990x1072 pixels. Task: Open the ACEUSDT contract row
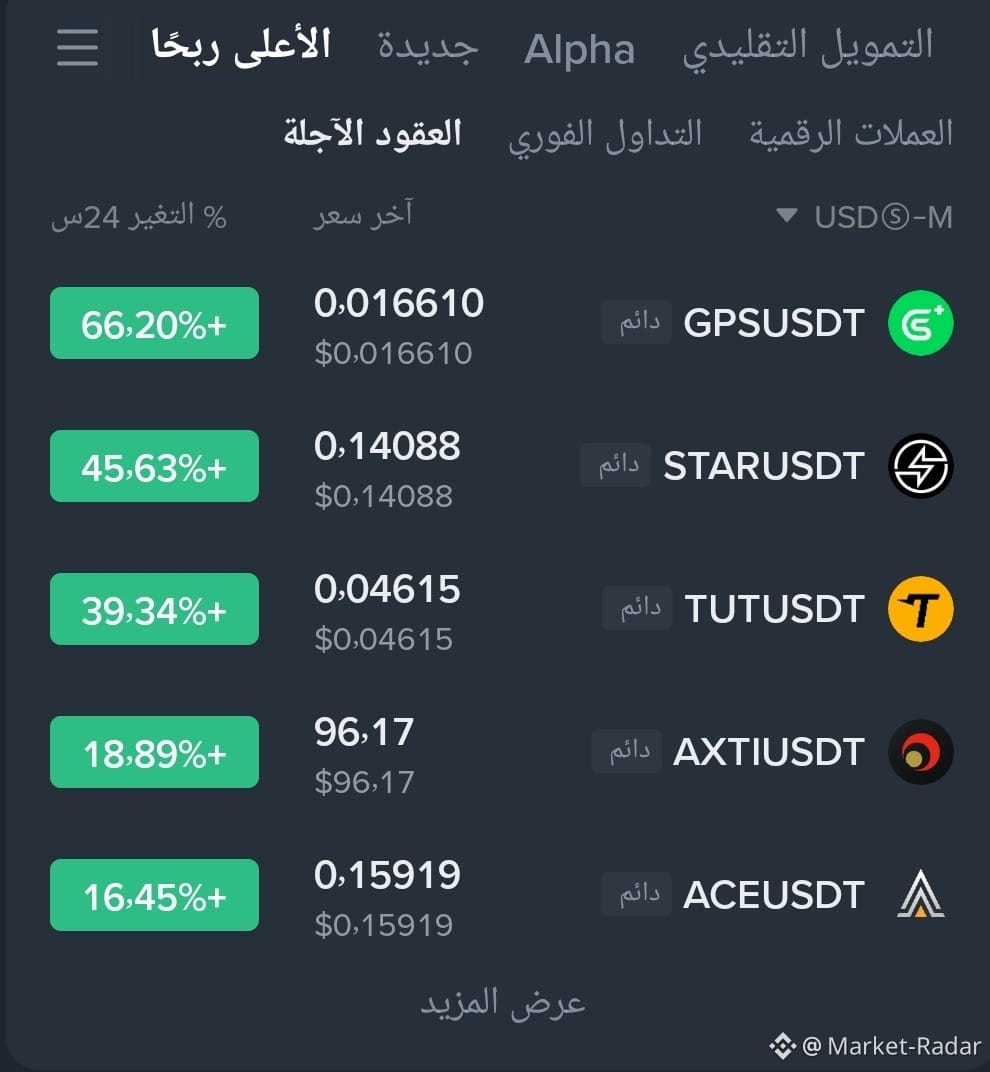(x=501, y=895)
